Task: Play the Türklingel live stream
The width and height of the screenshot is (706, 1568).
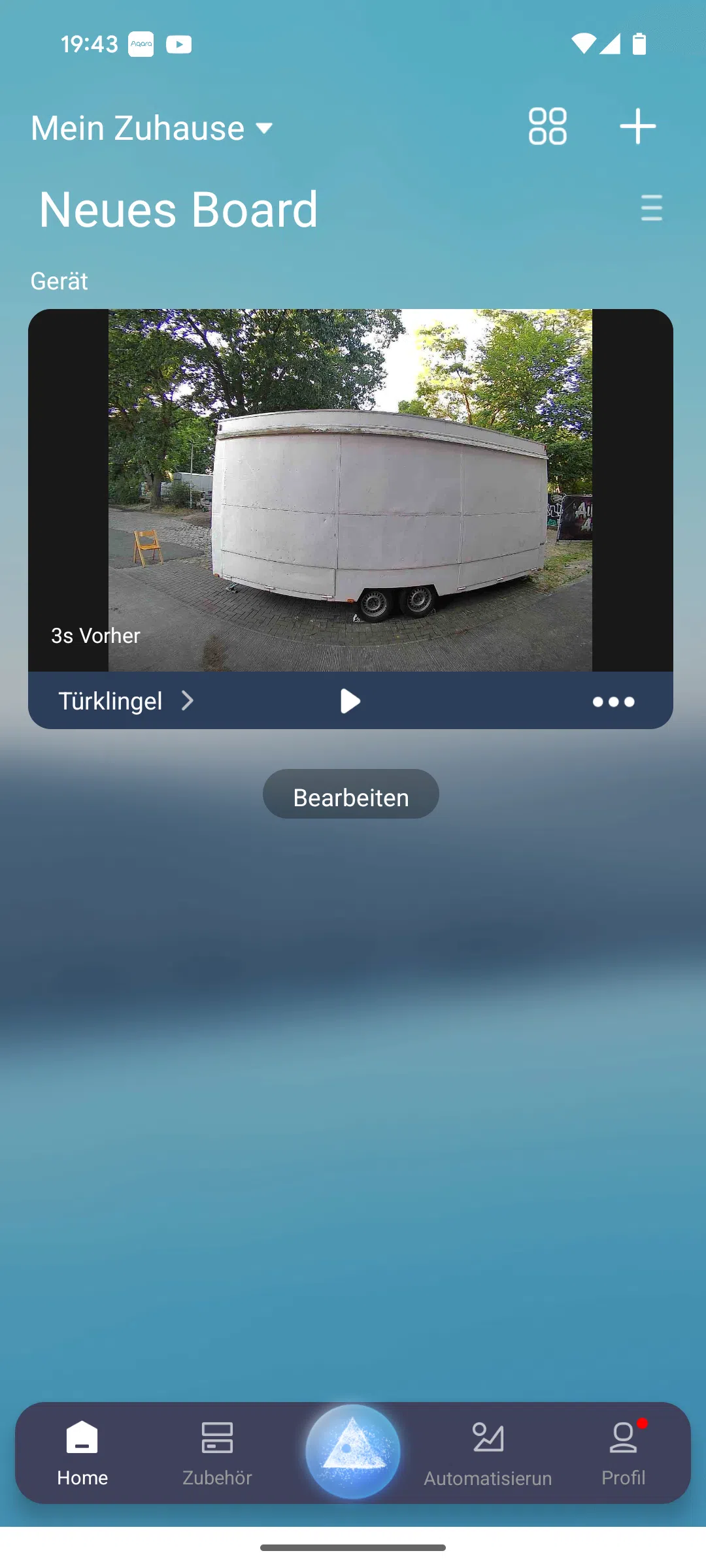Action: pos(350,701)
